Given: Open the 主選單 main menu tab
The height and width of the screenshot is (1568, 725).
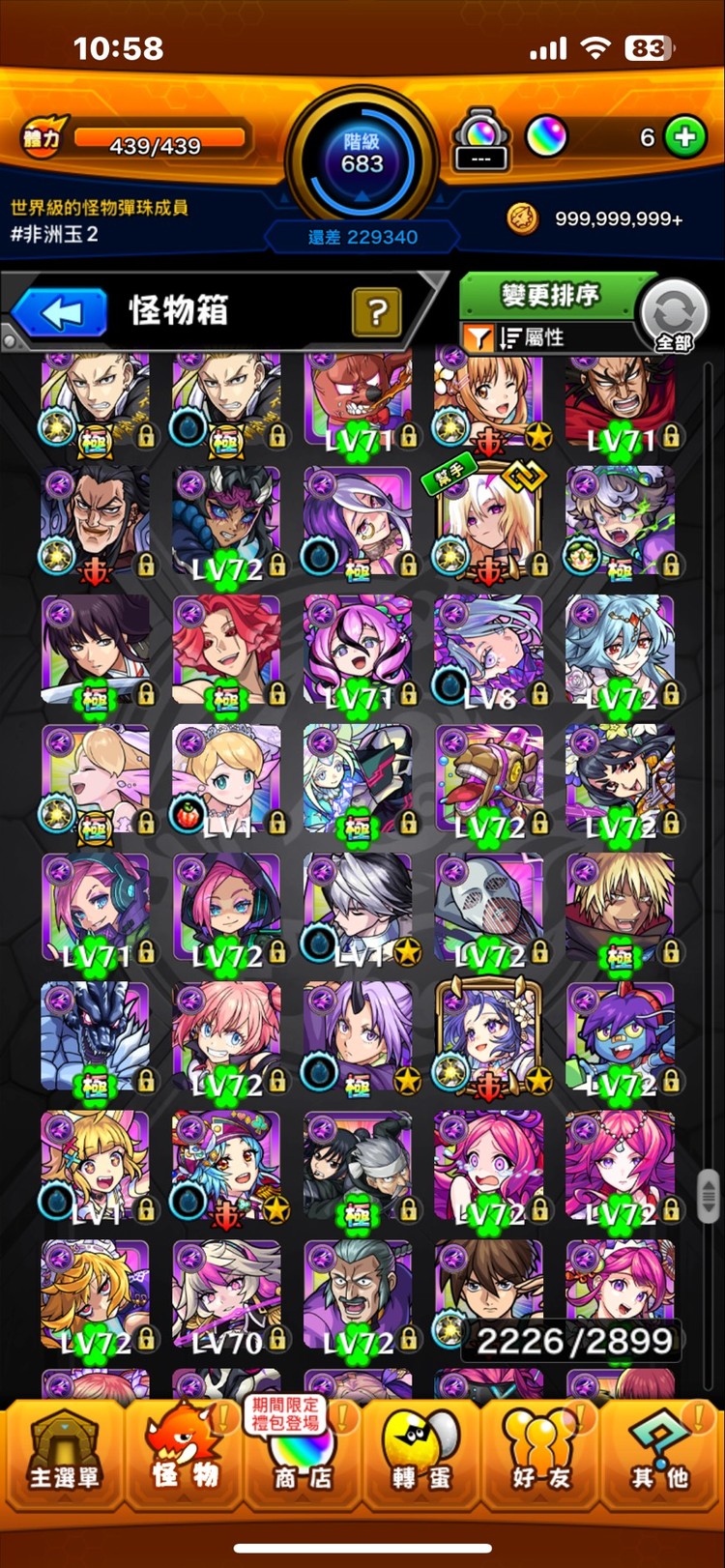Looking at the screenshot, I should (64, 1452).
